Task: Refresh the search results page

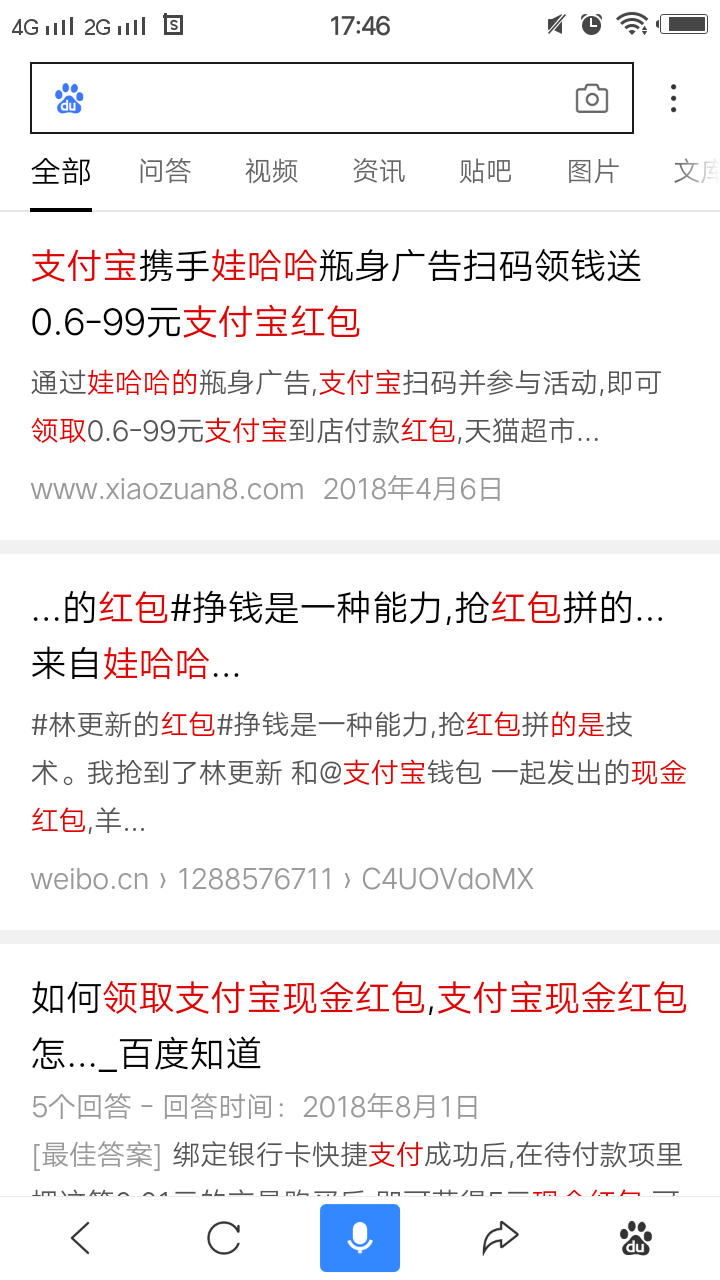Action: point(223,1238)
